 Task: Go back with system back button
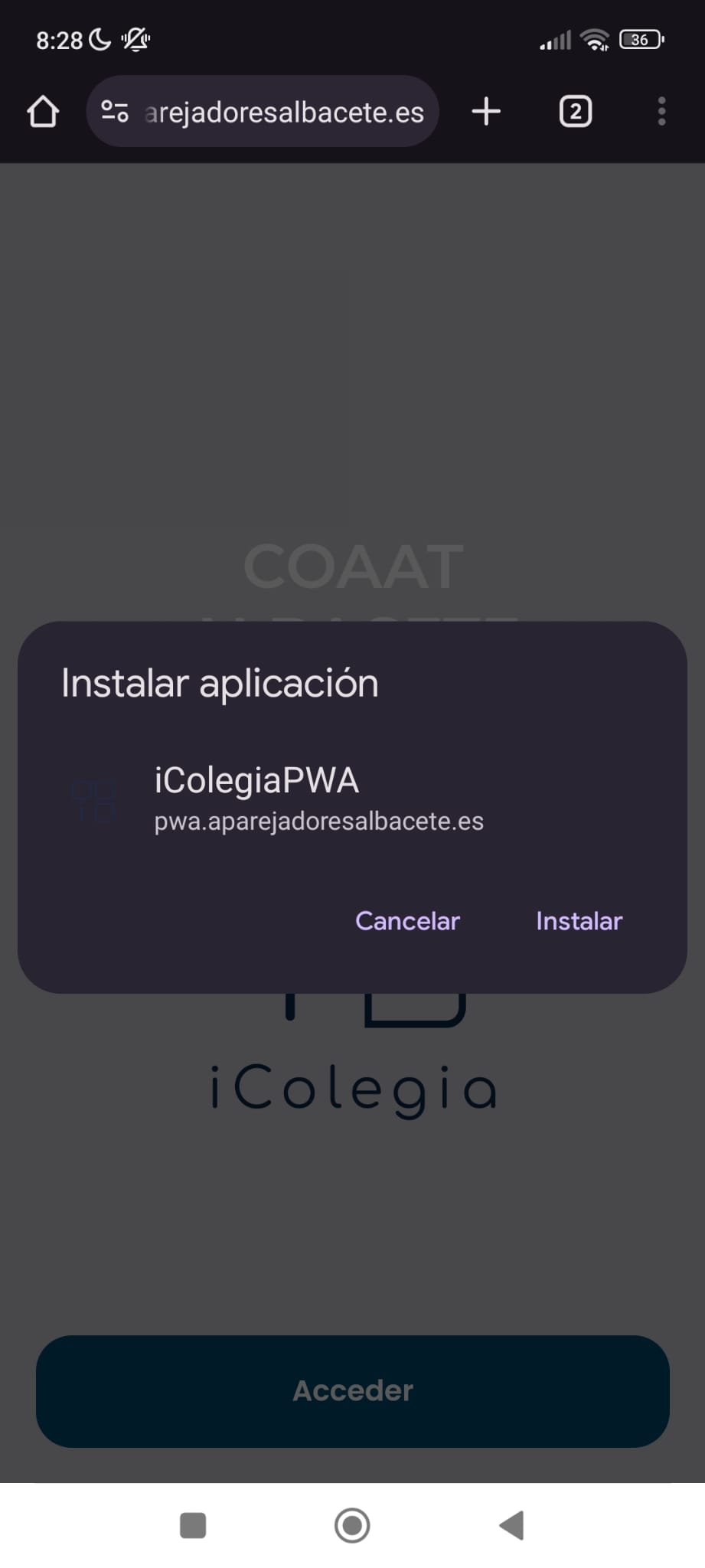tap(511, 1525)
